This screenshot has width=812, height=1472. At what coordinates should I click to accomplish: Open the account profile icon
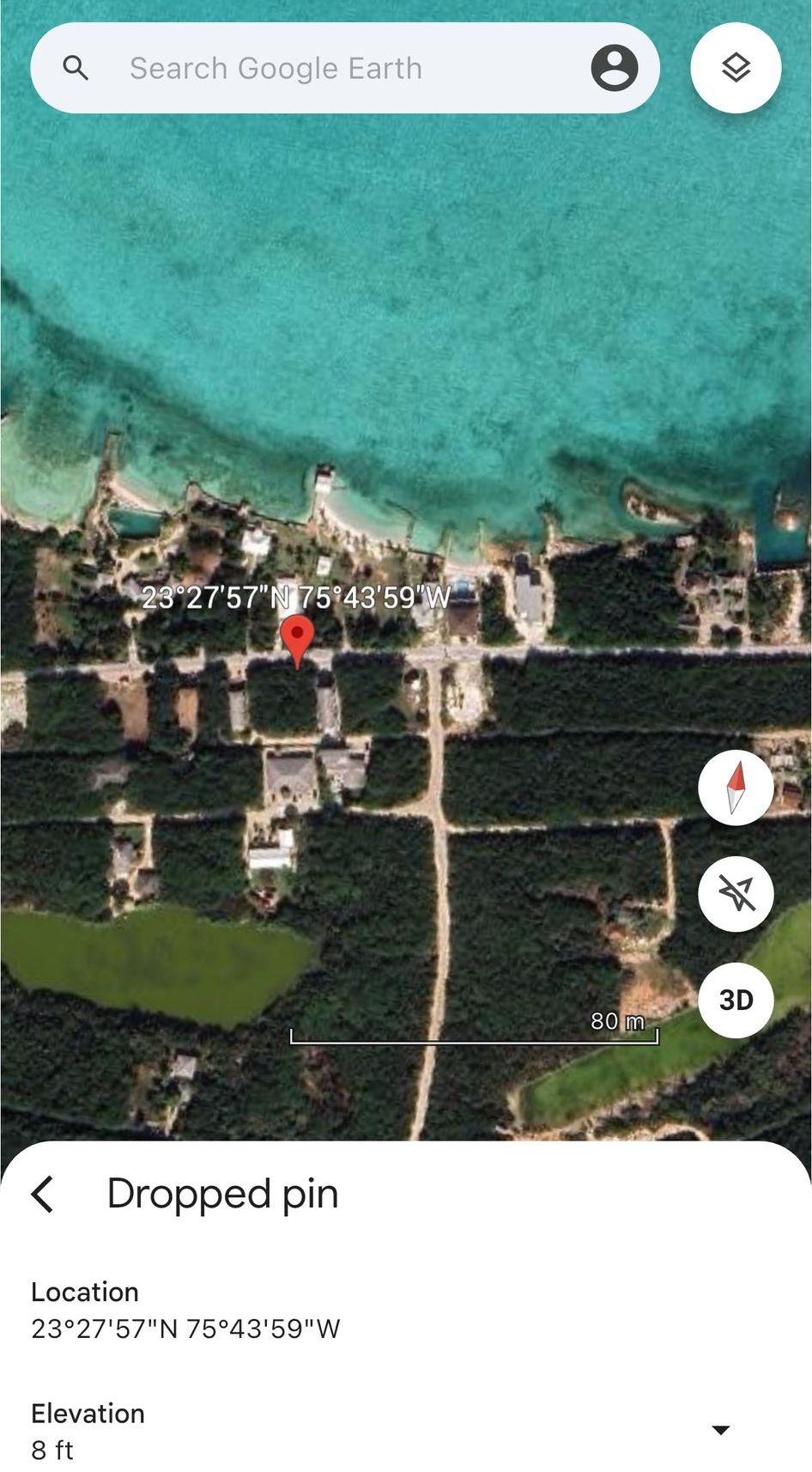(615, 68)
